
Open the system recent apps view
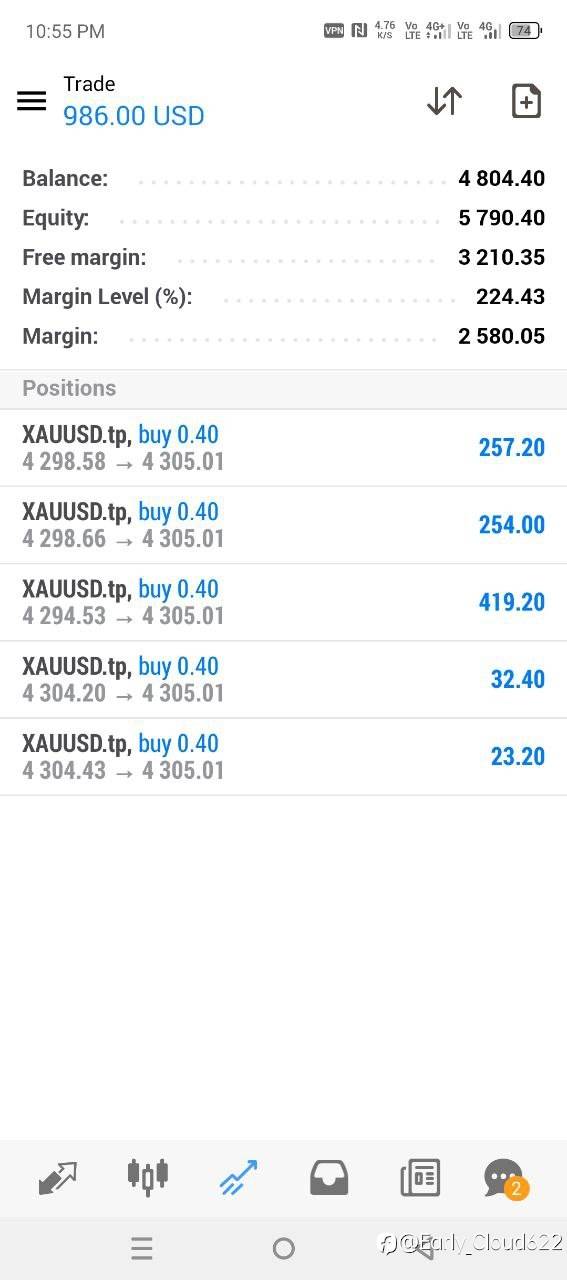(x=142, y=1248)
